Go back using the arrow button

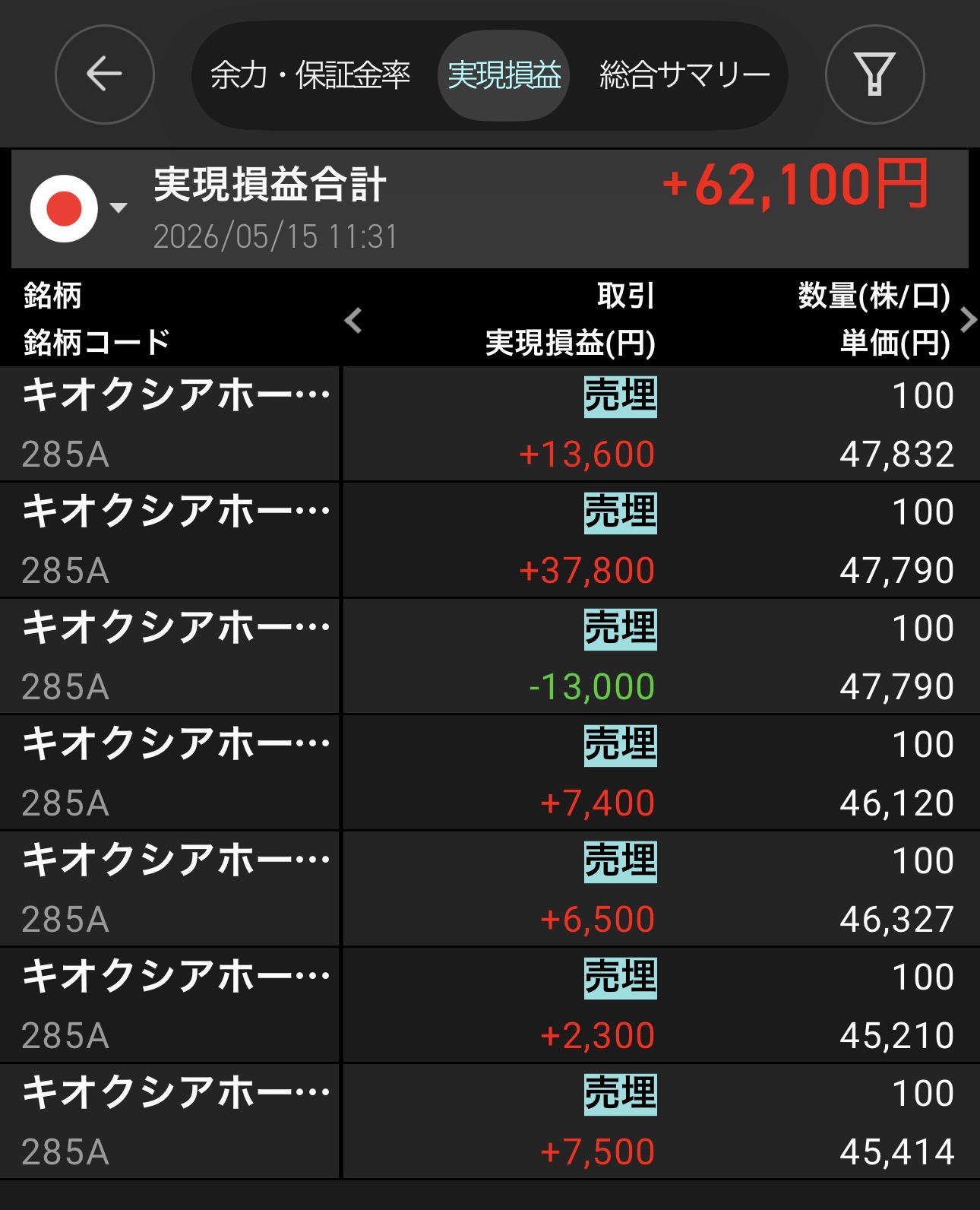pos(105,74)
